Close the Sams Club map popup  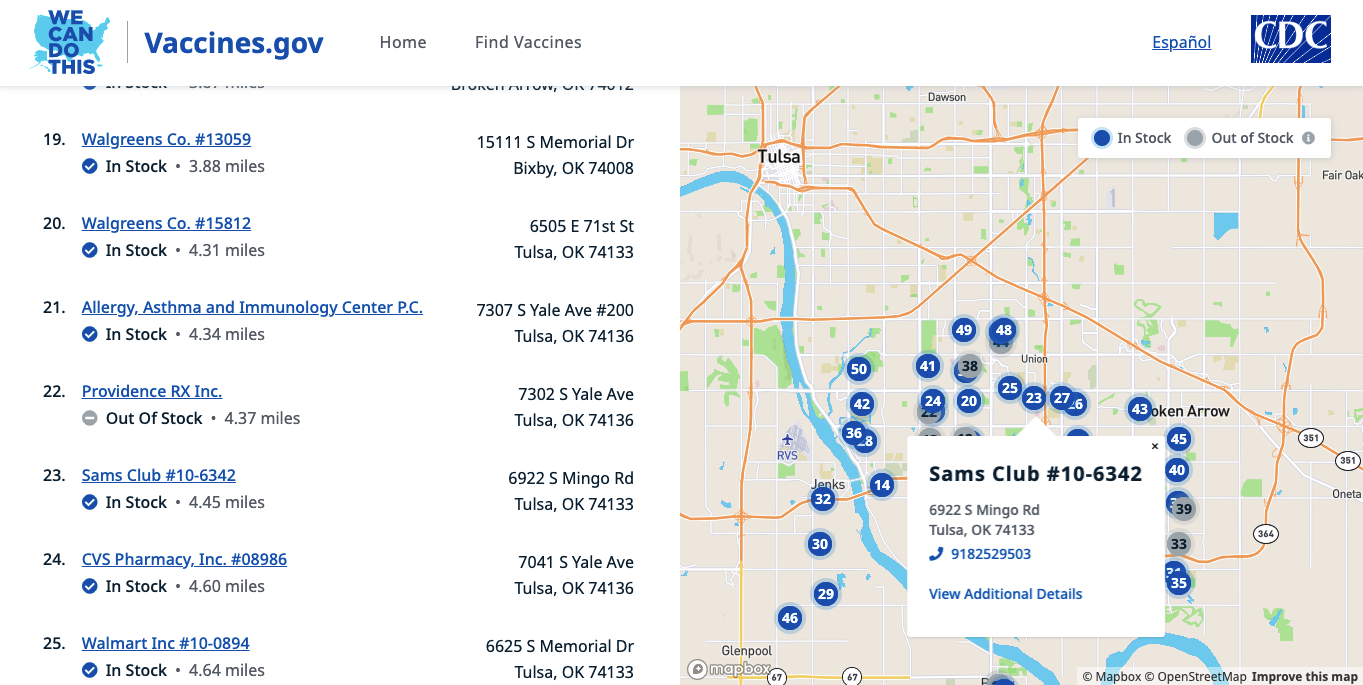pyautogui.click(x=1155, y=447)
